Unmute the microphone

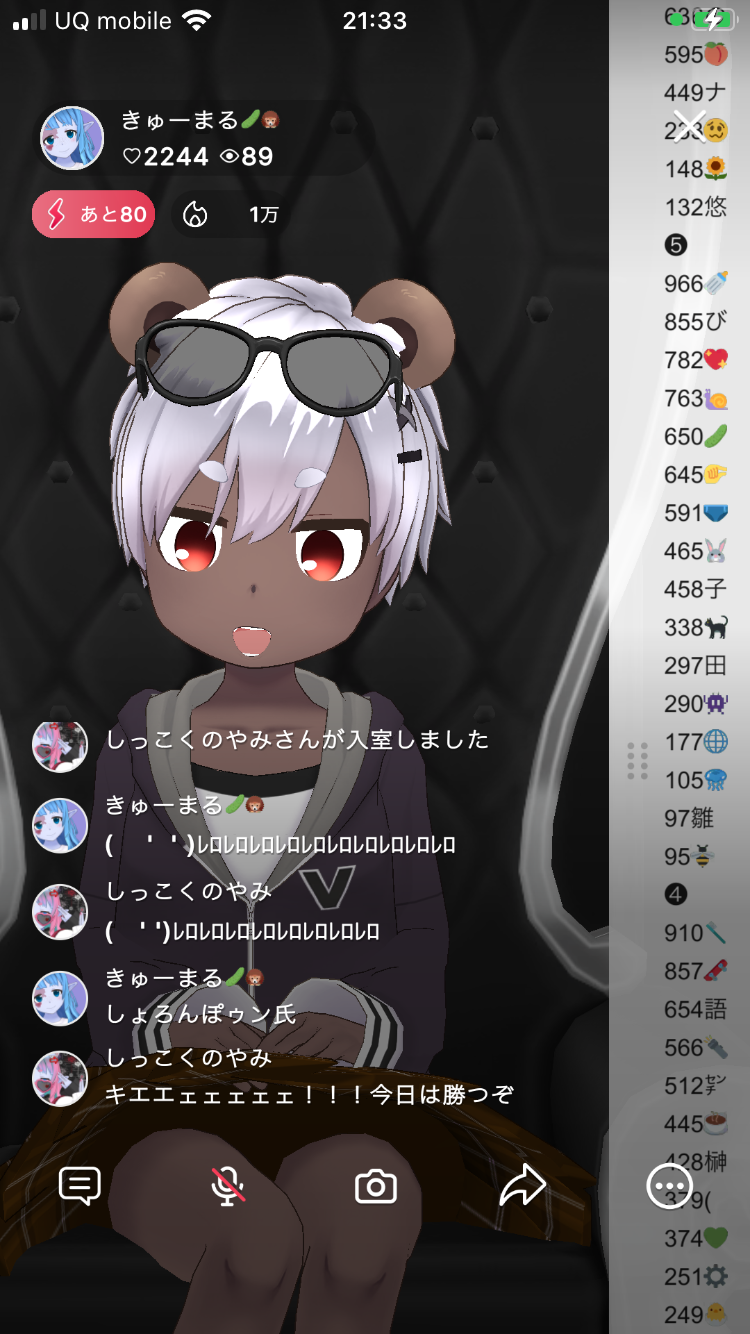coord(228,1186)
